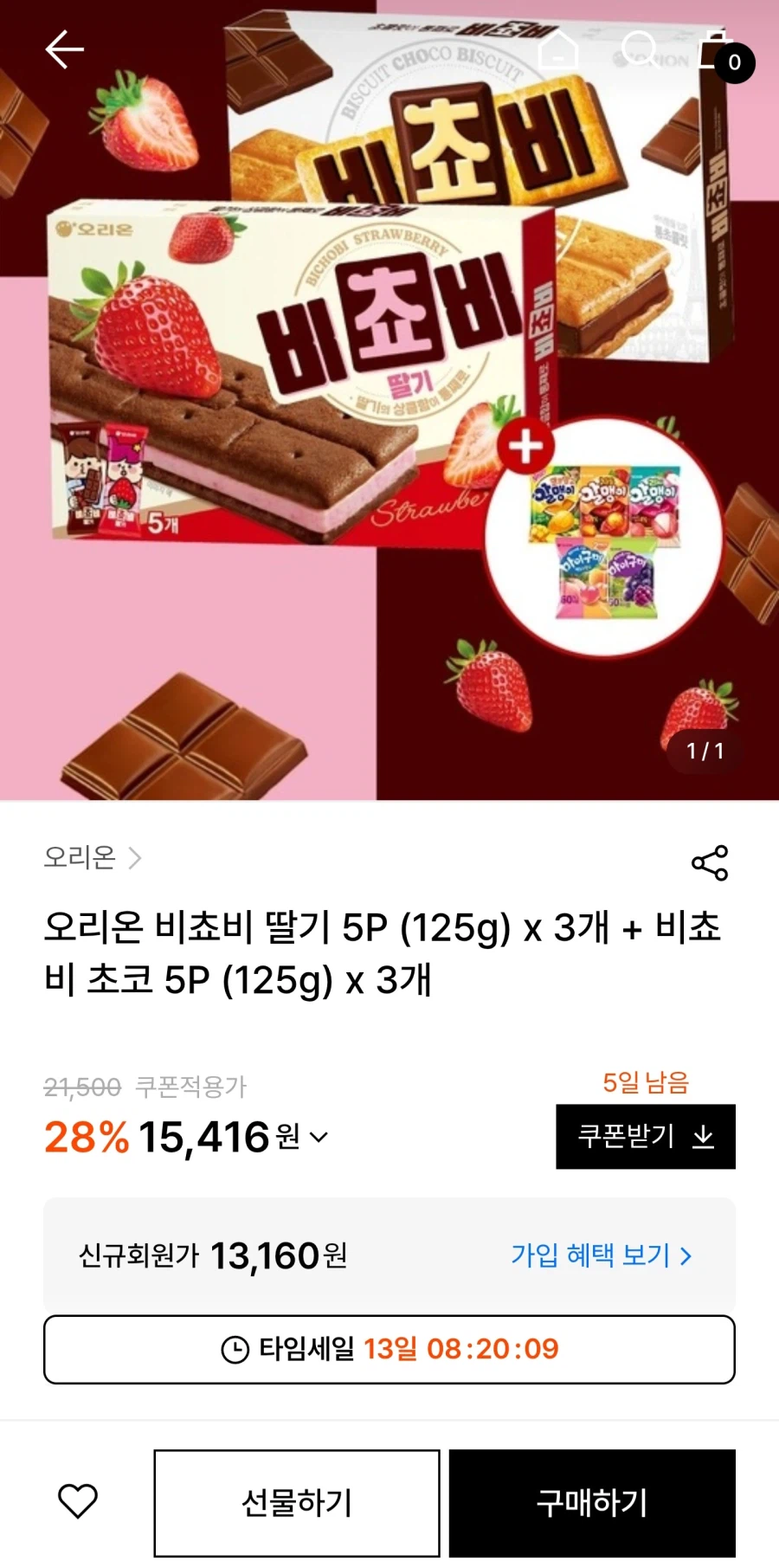Expand the price details chevron
779x1568 pixels.
pyautogui.click(x=319, y=1138)
